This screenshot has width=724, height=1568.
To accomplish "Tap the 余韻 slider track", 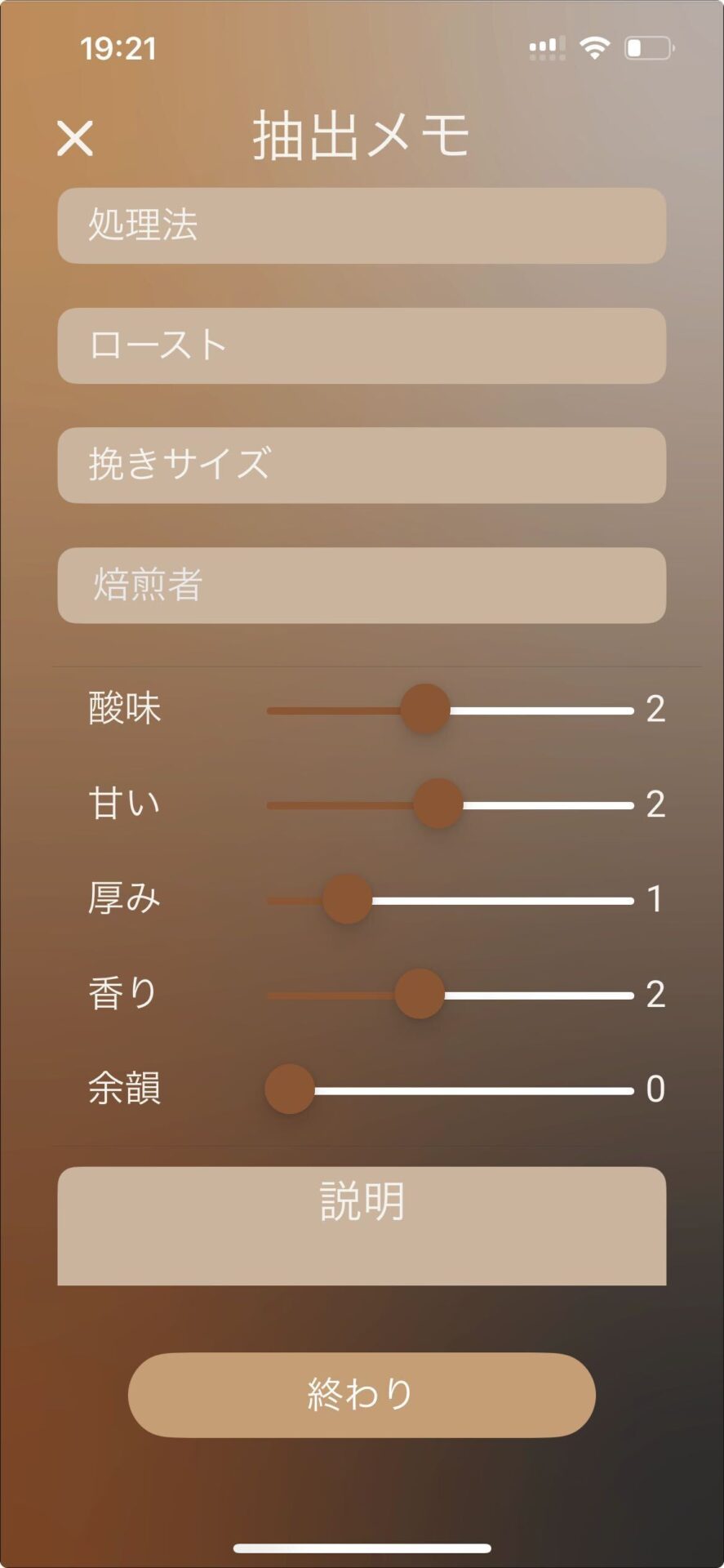I will (x=450, y=1090).
